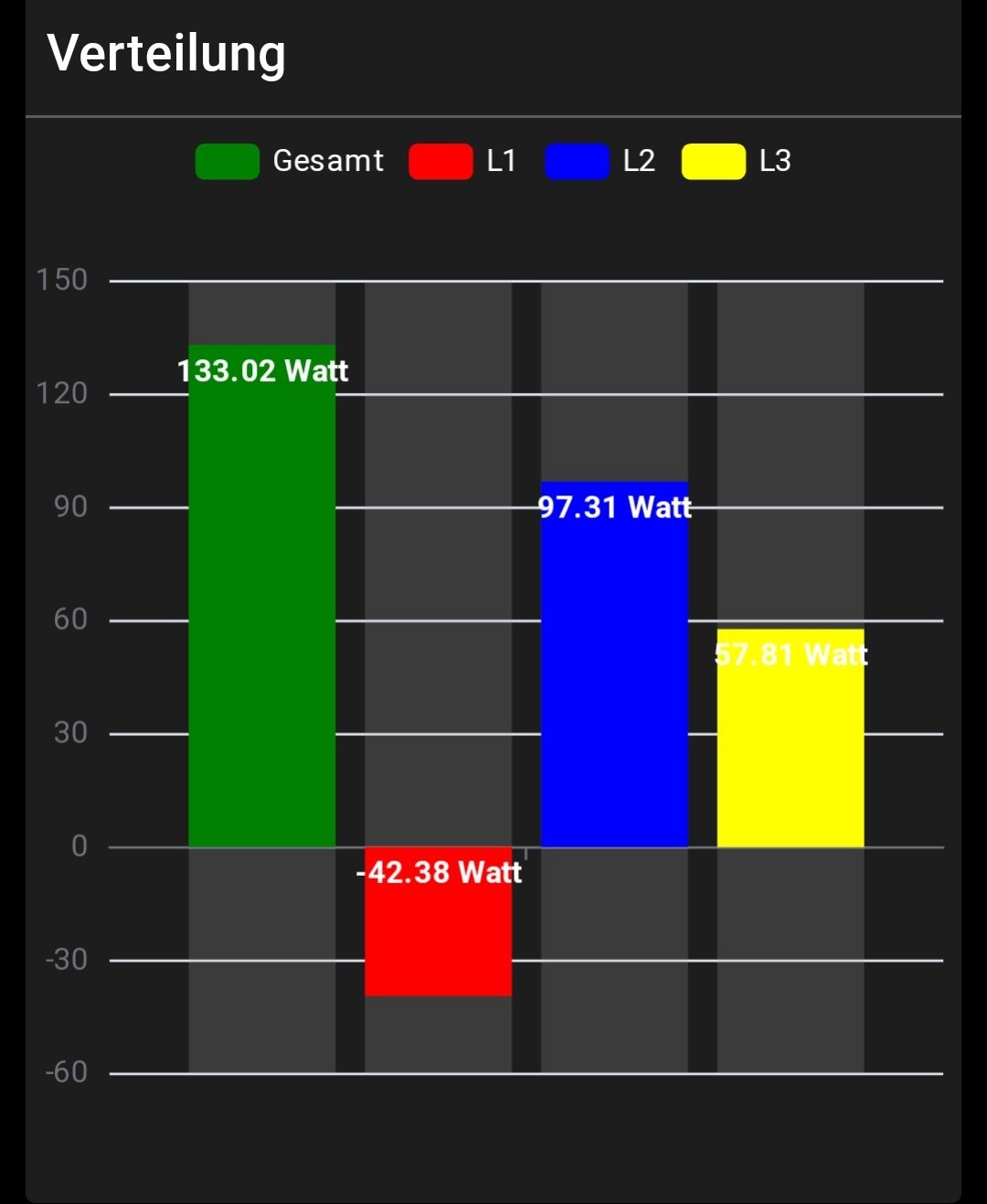Toggle the L2 legend entry
Image resolution: width=987 pixels, height=1204 pixels.
click(x=600, y=162)
